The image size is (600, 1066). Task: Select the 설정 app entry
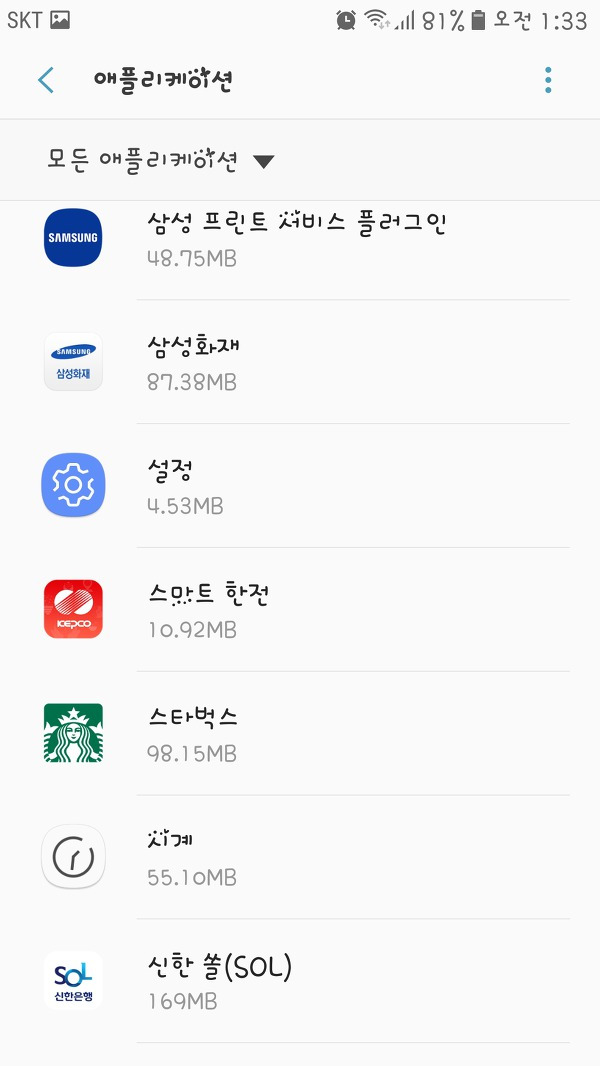pos(300,485)
